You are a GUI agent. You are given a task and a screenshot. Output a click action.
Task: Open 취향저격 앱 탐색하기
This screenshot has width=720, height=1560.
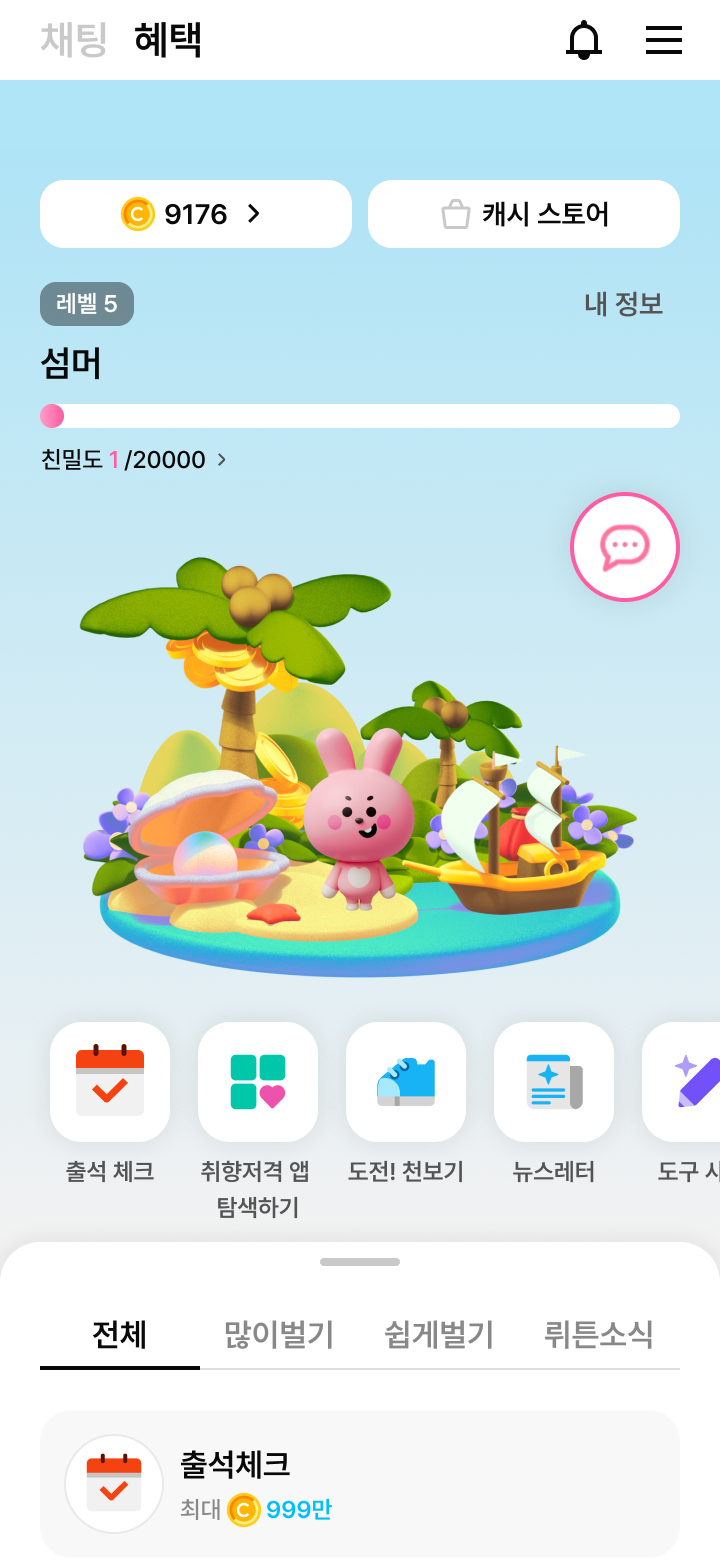point(258,1082)
